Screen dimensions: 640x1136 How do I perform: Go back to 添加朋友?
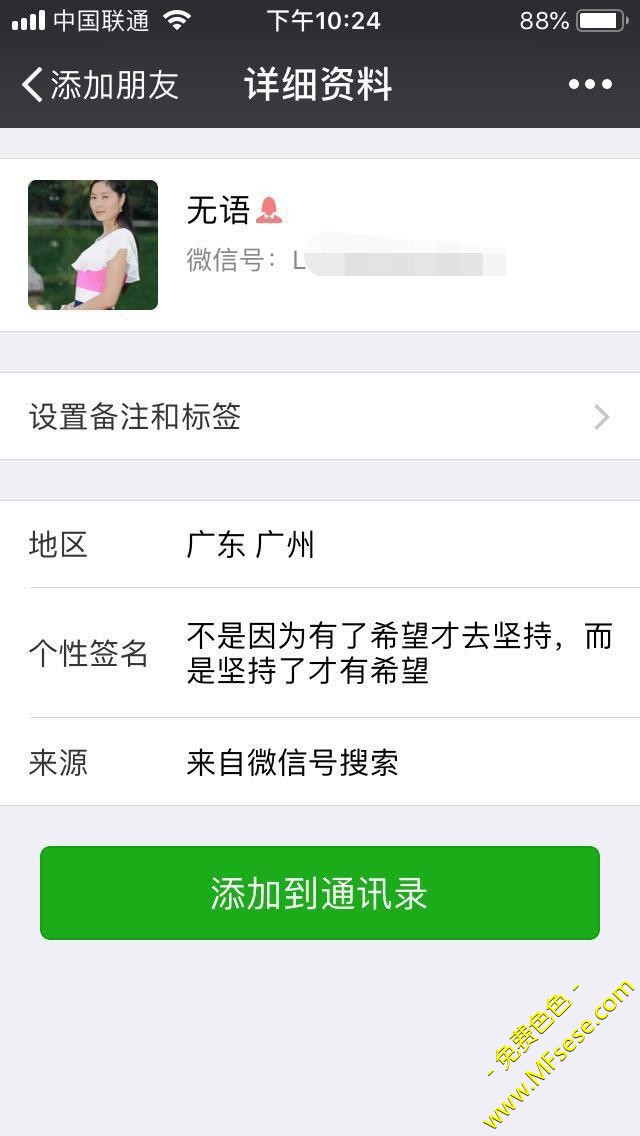tap(99, 85)
